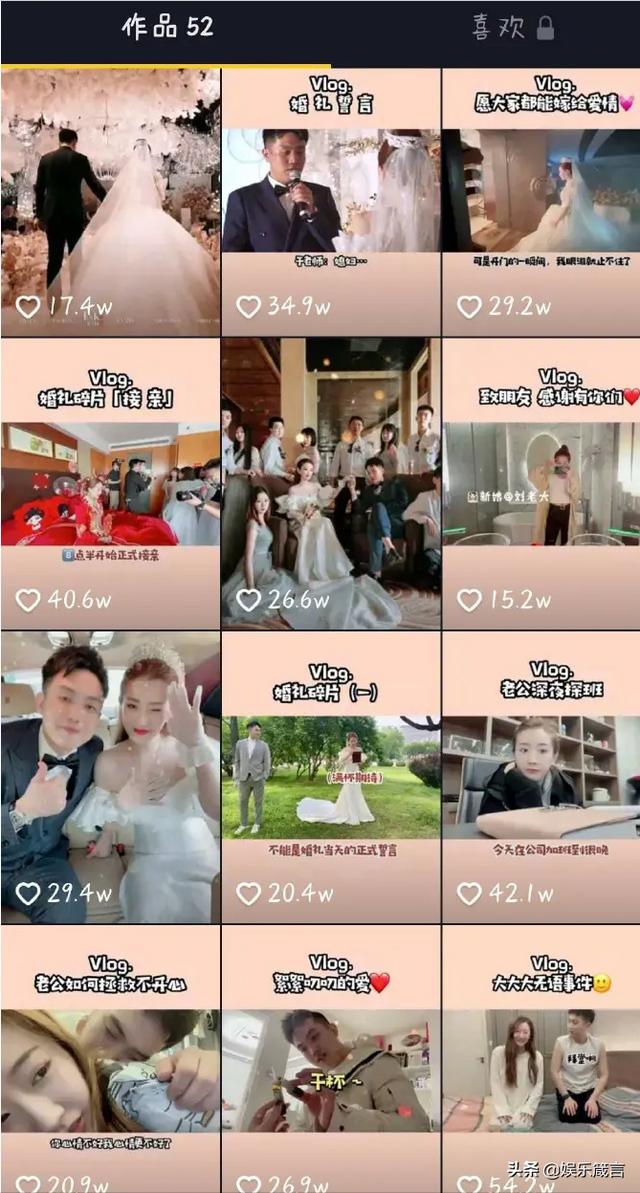Open the 婚礼碎片「接亲」 vlog
The width and height of the screenshot is (640, 1193).
pyautogui.click(x=110, y=485)
